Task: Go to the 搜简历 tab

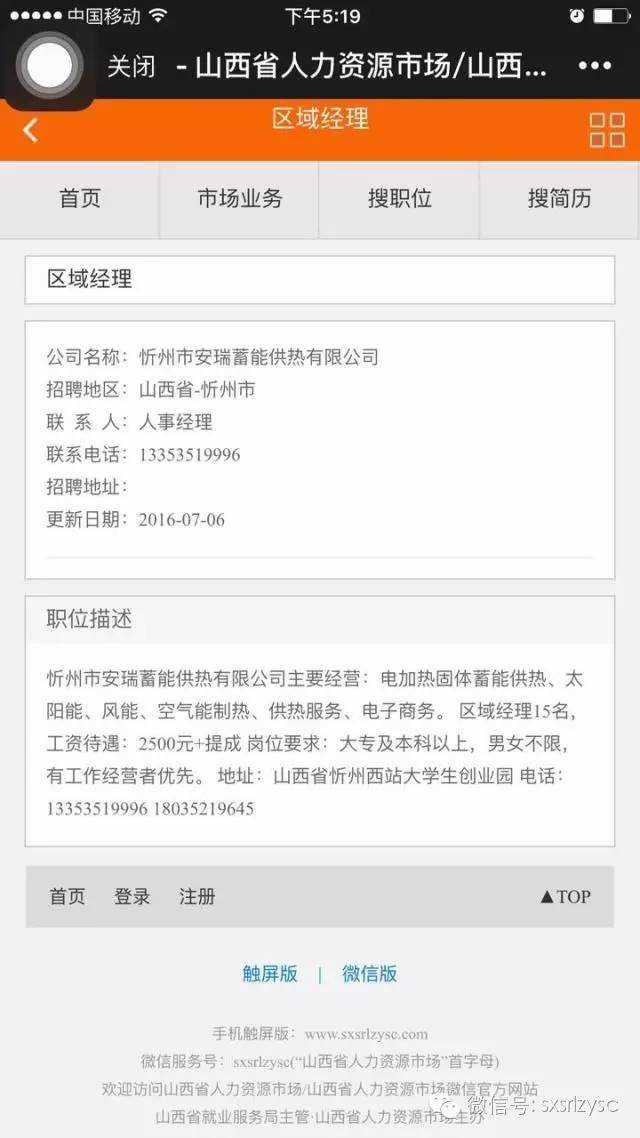Action: (x=559, y=198)
